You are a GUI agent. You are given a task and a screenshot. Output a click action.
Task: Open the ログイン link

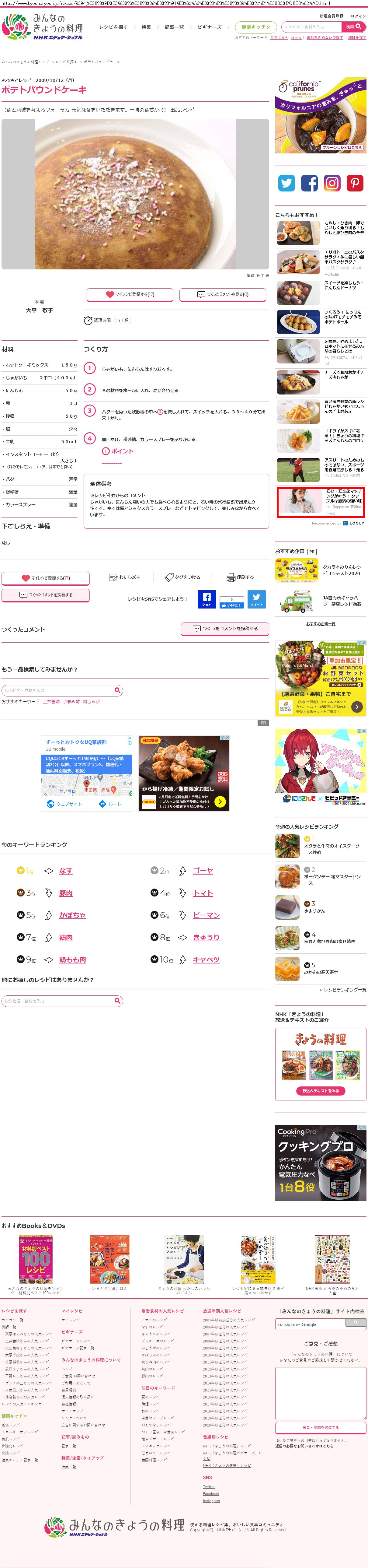(x=358, y=16)
